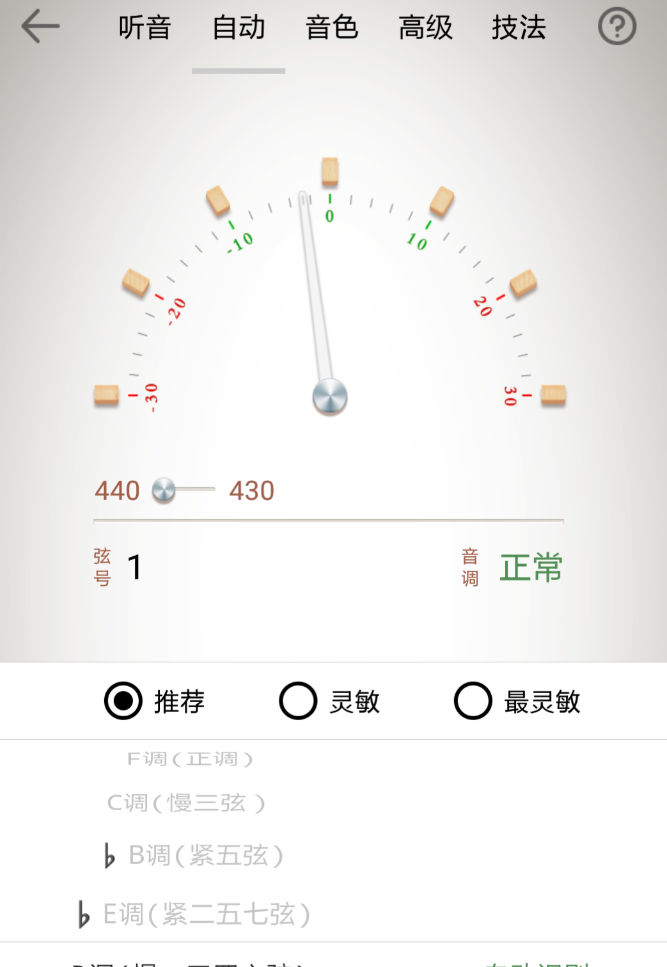Go back using the arrow icon
The height and width of the screenshot is (967, 667).
40,27
